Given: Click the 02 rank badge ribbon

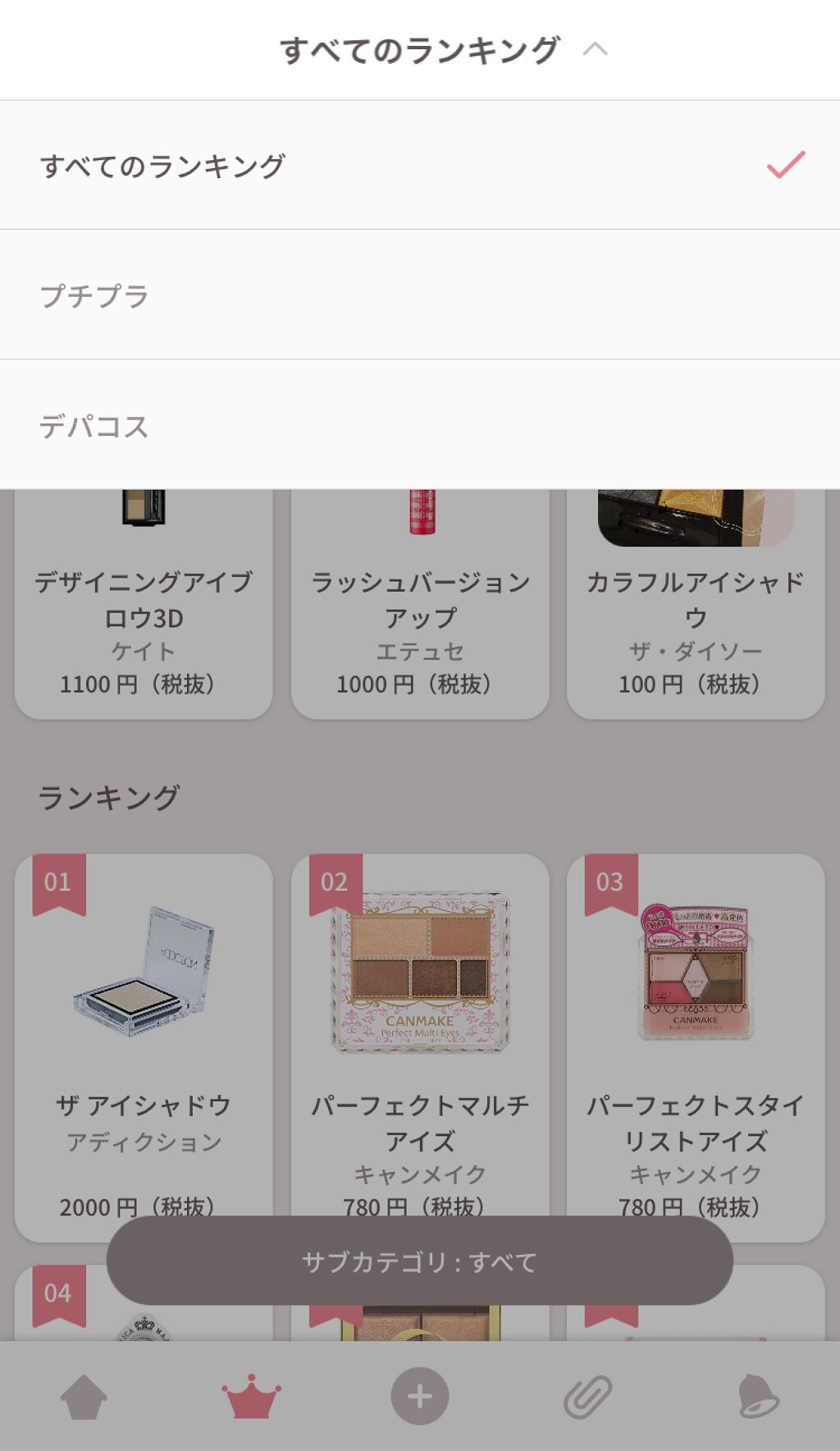Looking at the screenshot, I should [335, 884].
